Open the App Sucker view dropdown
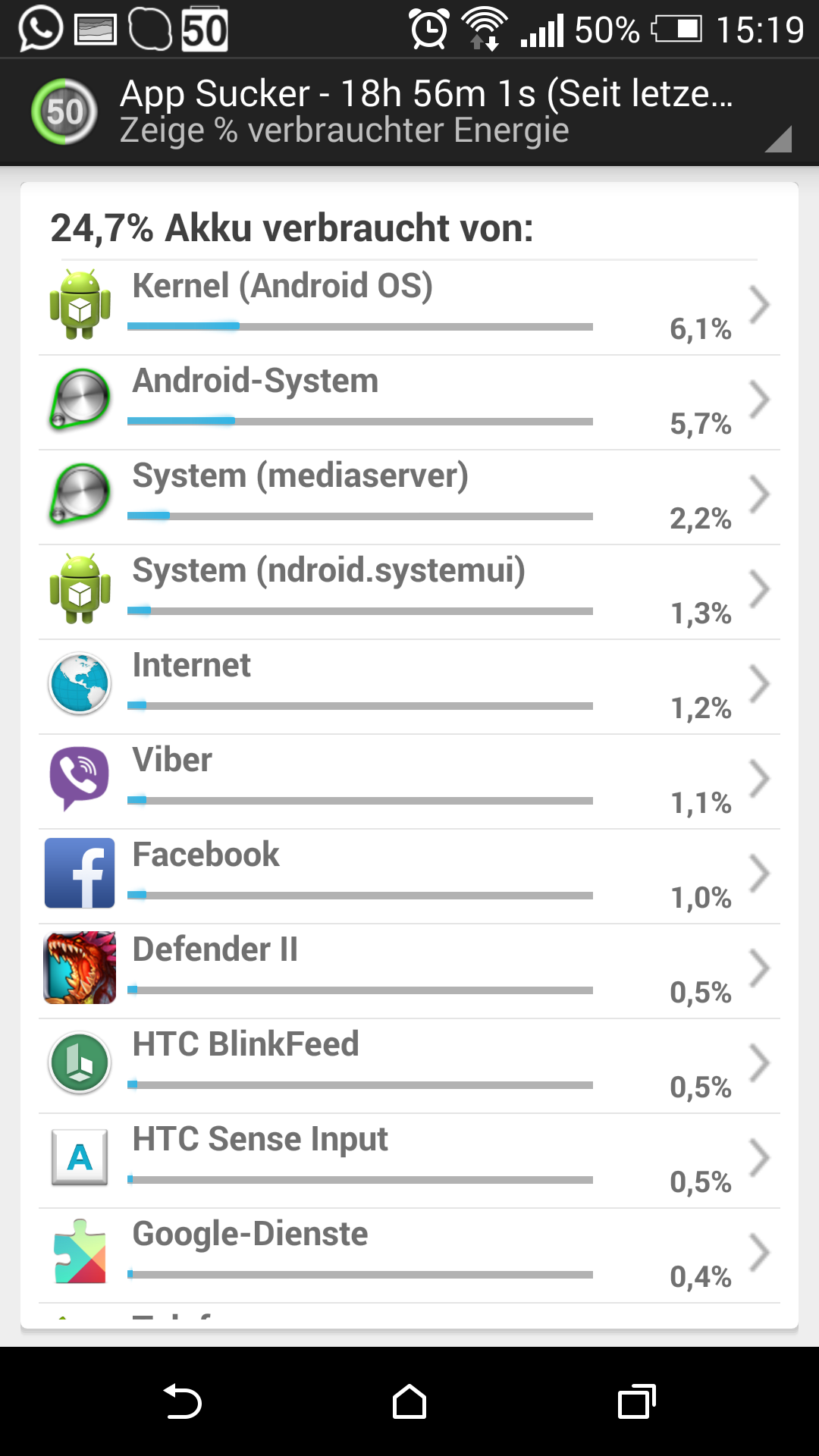The width and height of the screenshot is (819, 1456). tap(425, 112)
